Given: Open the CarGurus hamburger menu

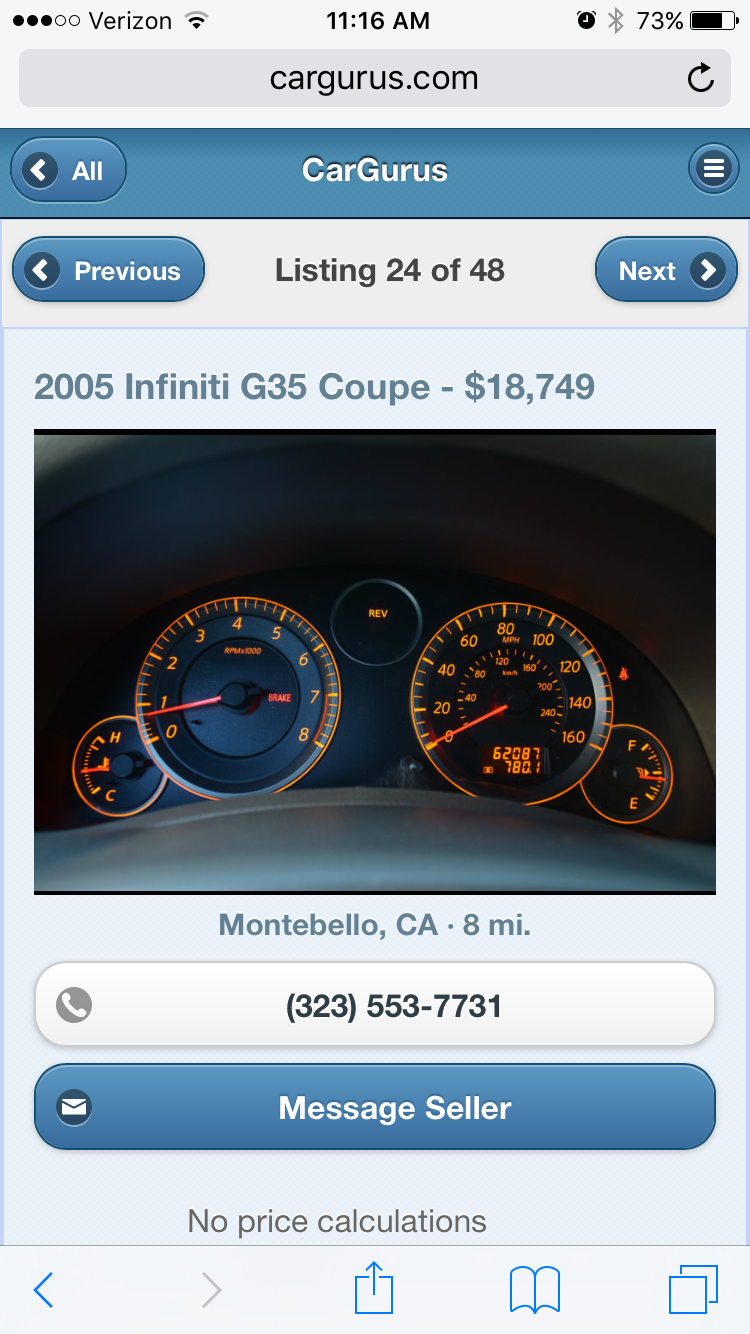Looking at the screenshot, I should [714, 170].
